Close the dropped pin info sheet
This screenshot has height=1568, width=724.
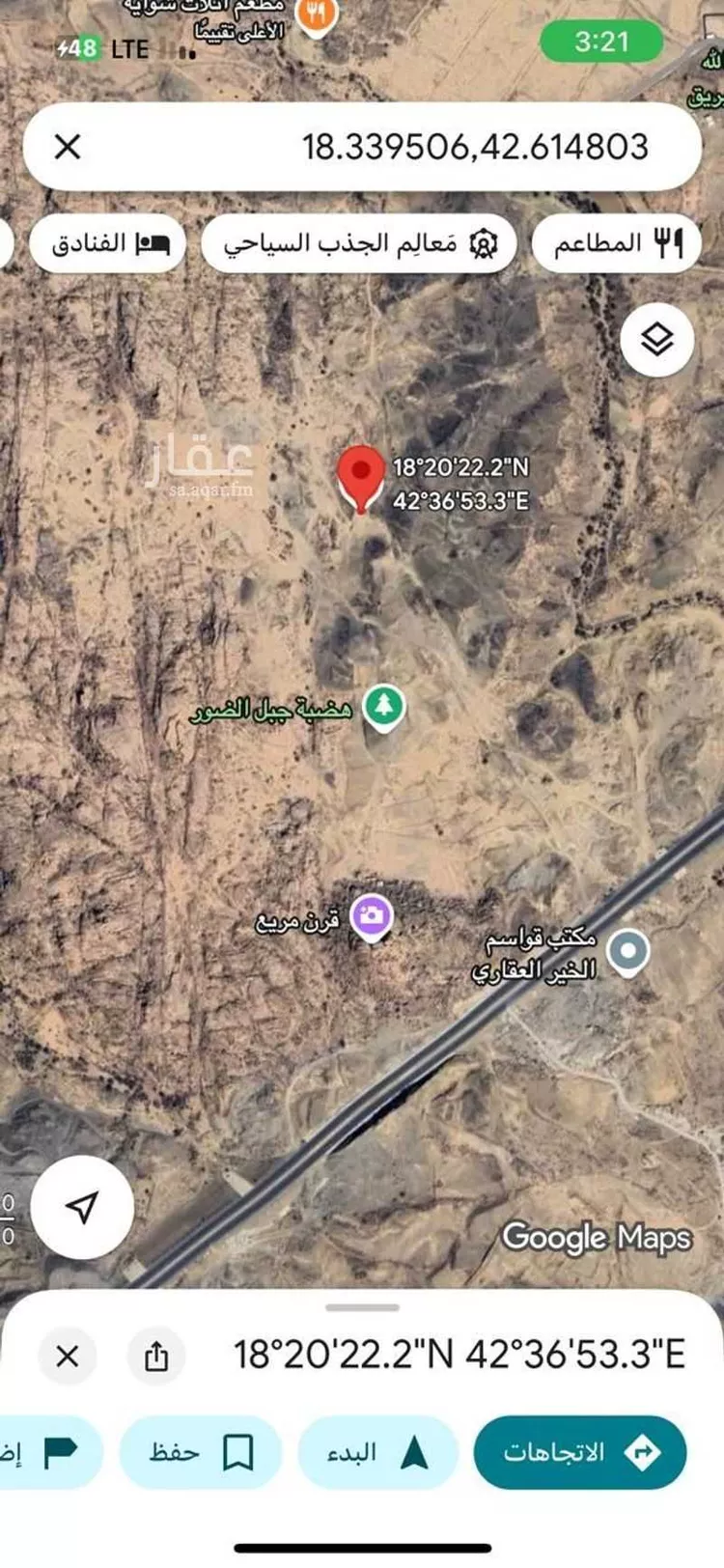tap(68, 1356)
